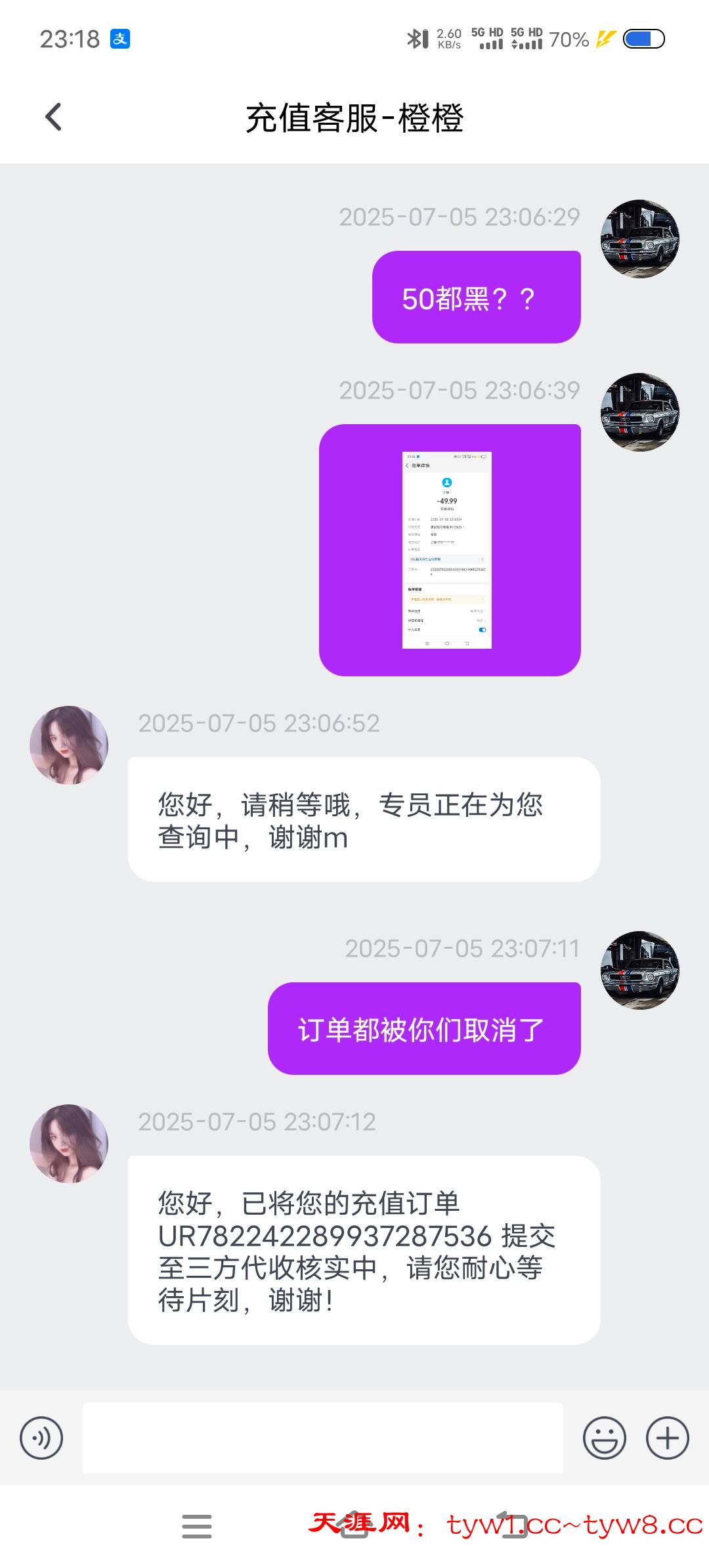Image resolution: width=709 pixels, height=1568 pixels.
Task: Tap the chat title 充值客服-橙橙
Action: click(354, 116)
